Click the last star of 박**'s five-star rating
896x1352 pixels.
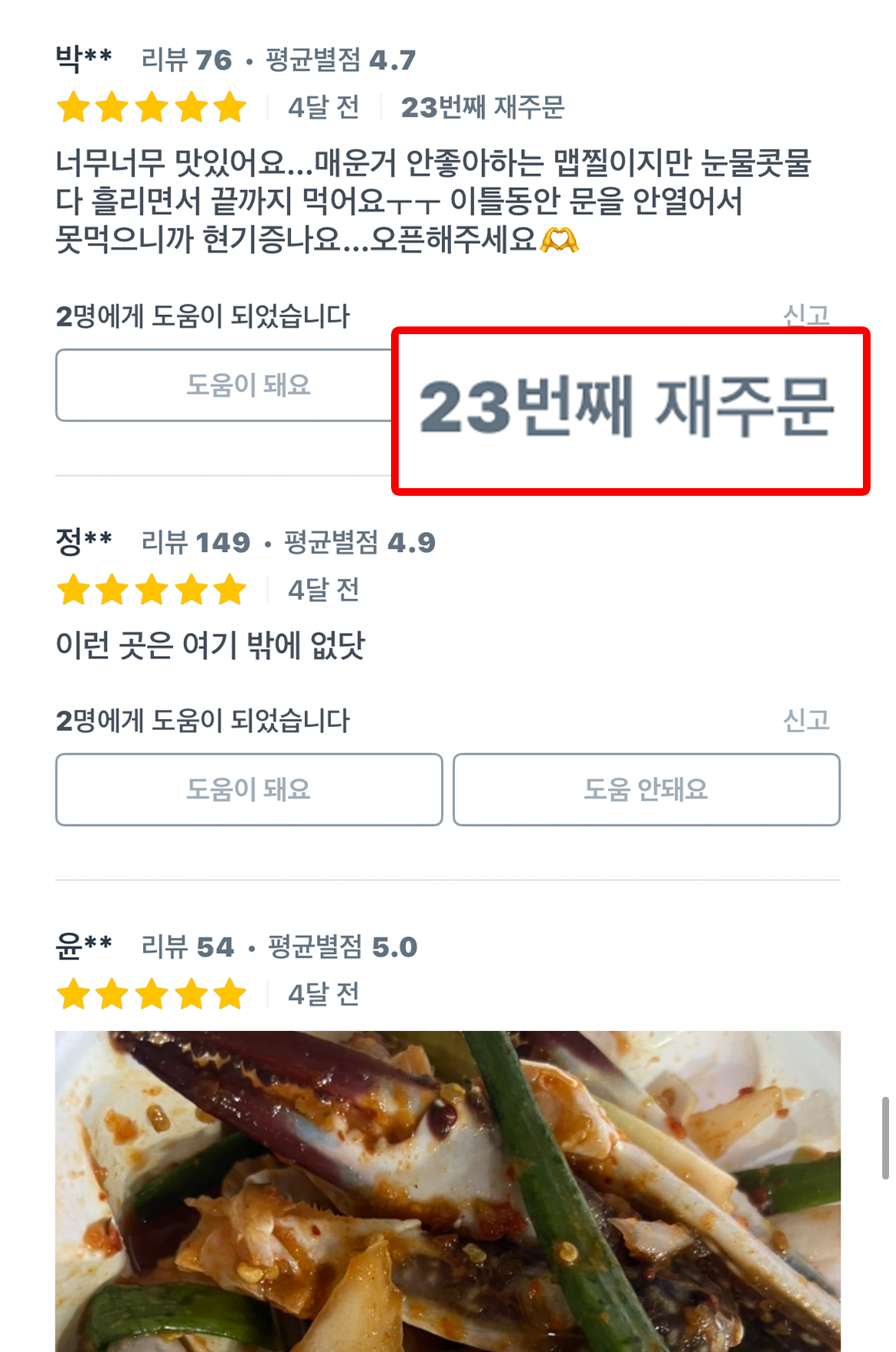pyautogui.click(x=229, y=108)
